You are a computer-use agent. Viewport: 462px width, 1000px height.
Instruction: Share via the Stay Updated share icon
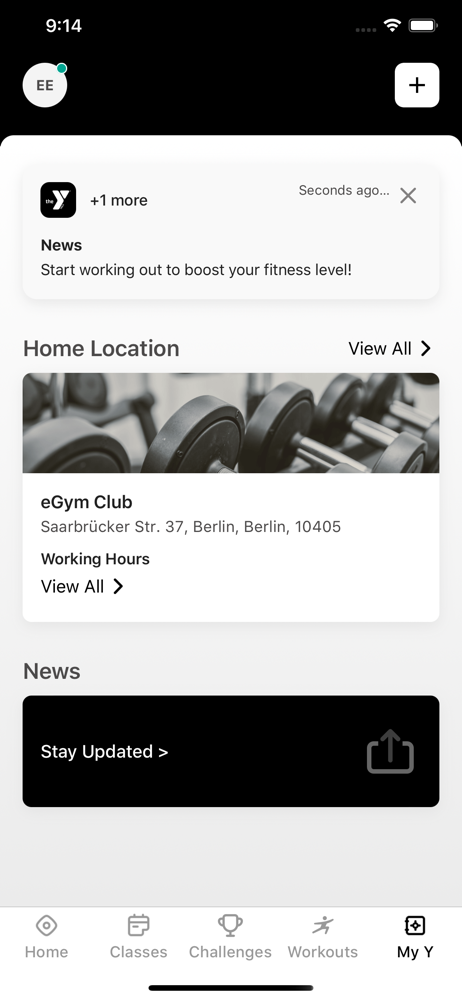tap(391, 751)
